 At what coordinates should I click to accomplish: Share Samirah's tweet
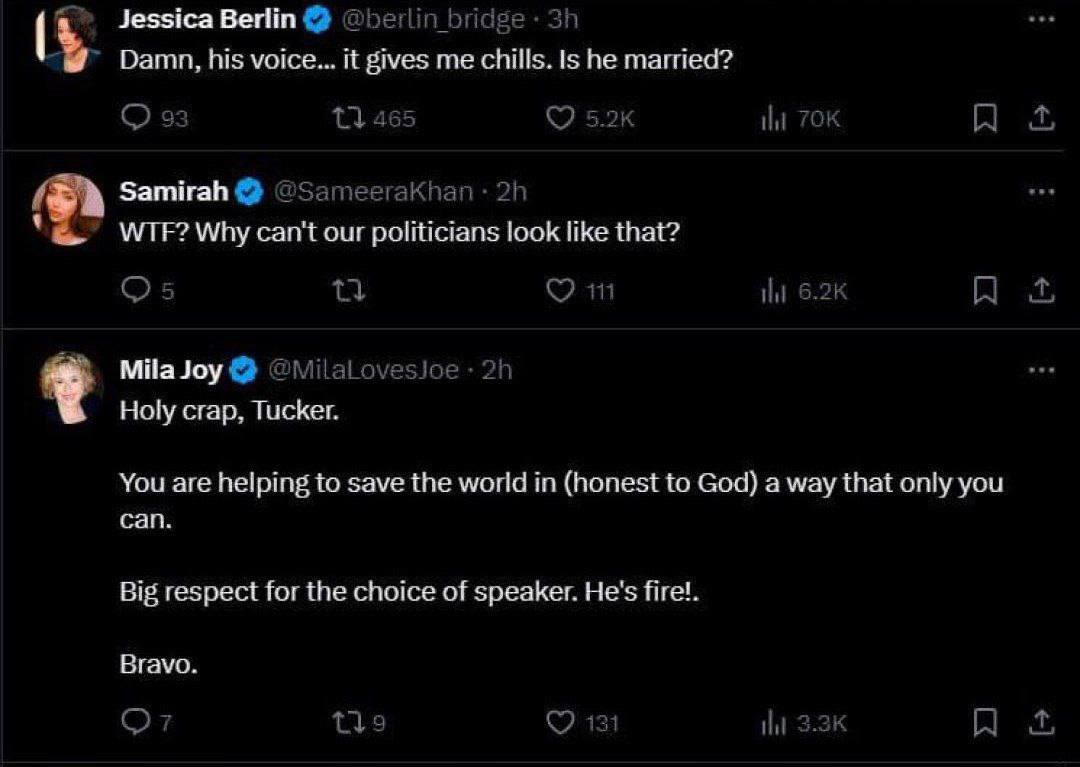click(1041, 291)
